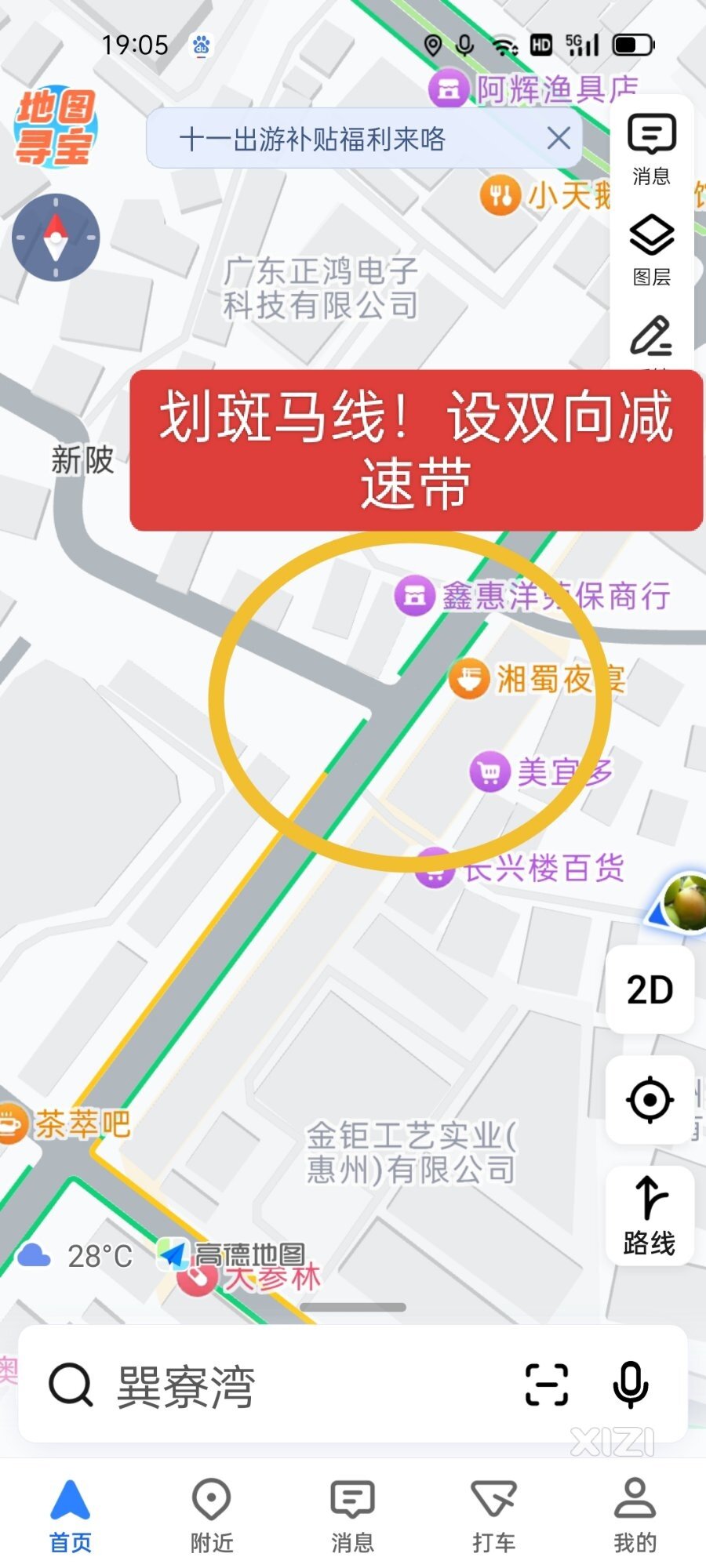Screen dimensions: 706x1568
Task: Switch to the 附近 tab
Action: tap(212, 1515)
